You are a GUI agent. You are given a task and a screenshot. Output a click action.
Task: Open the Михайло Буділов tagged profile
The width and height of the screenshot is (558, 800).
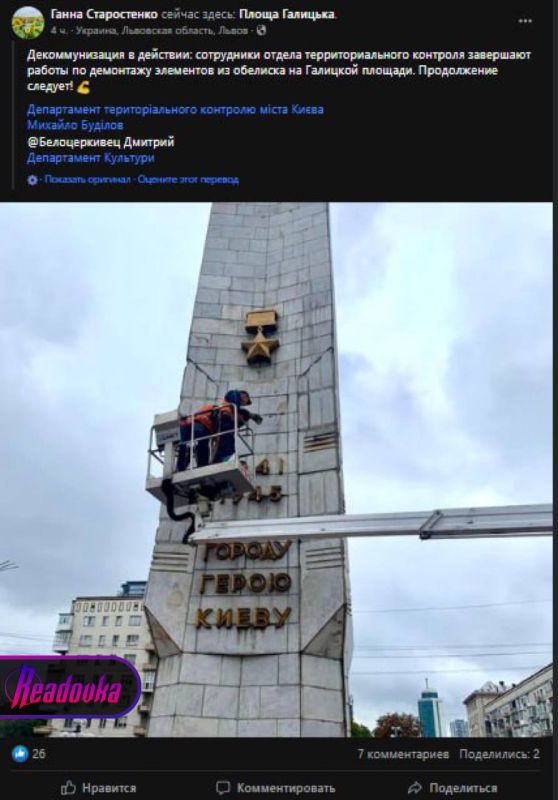[75, 125]
